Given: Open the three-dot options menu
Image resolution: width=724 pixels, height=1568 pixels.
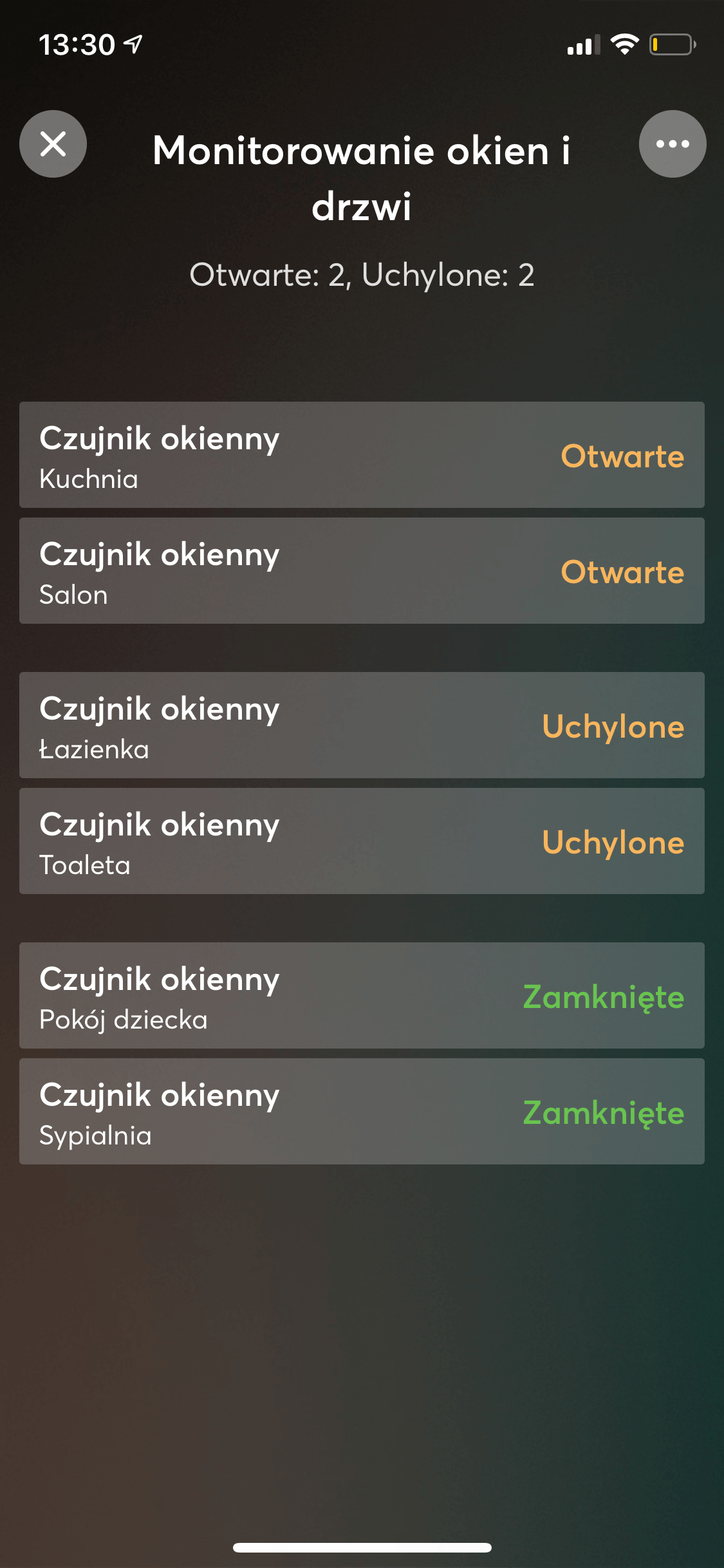Looking at the screenshot, I should point(672,144).
